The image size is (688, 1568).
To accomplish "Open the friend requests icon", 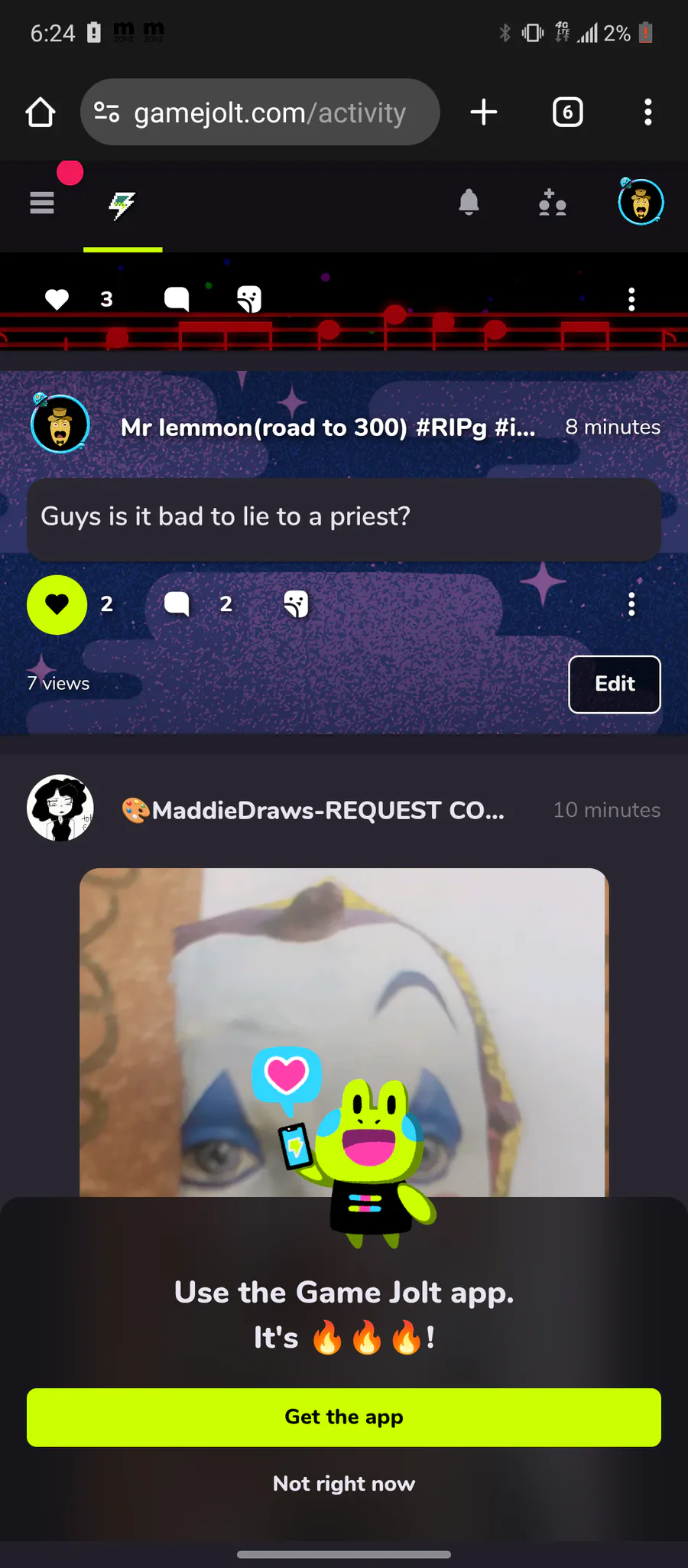I will 552,203.
